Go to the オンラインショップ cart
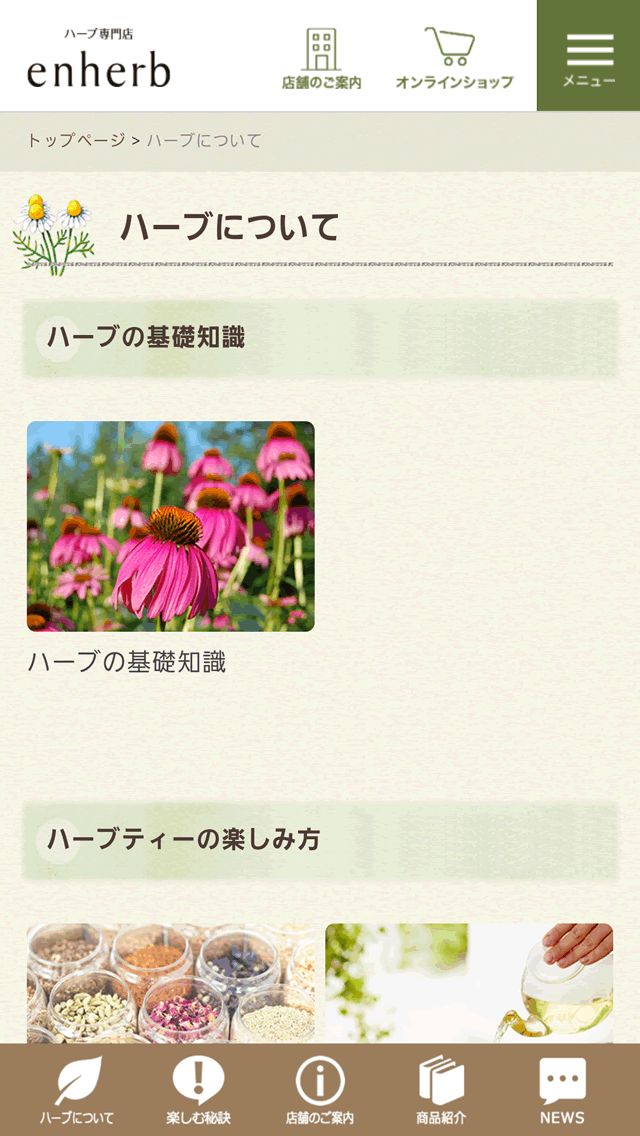The image size is (640, 1136). pyautogui.click(x=454, y=58)
